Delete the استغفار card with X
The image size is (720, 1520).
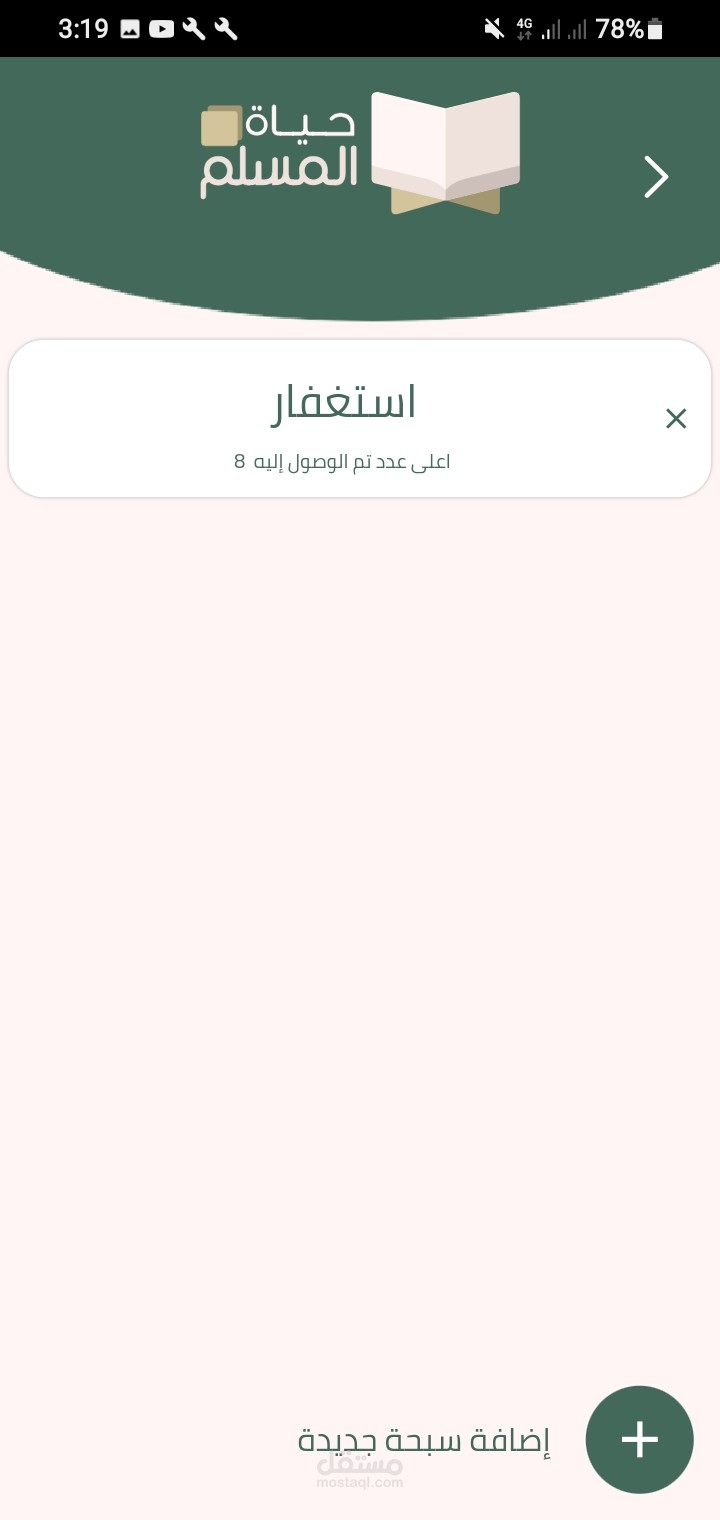pyautogui.click(x=676, y=419)
